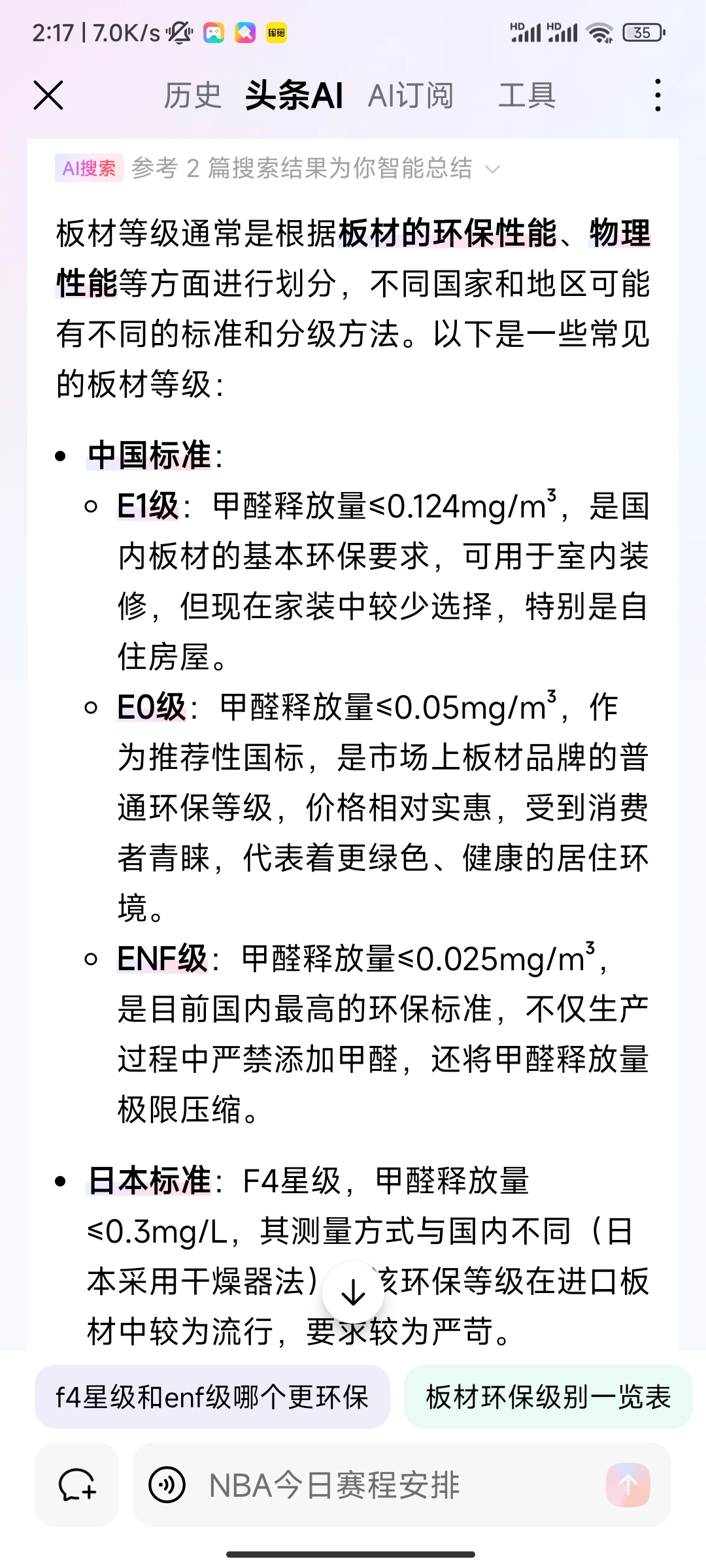Image resolution: width=706 pixels, height=1568 pixels.
Task: Start a new chat conversation
Action: point(77,1485)
